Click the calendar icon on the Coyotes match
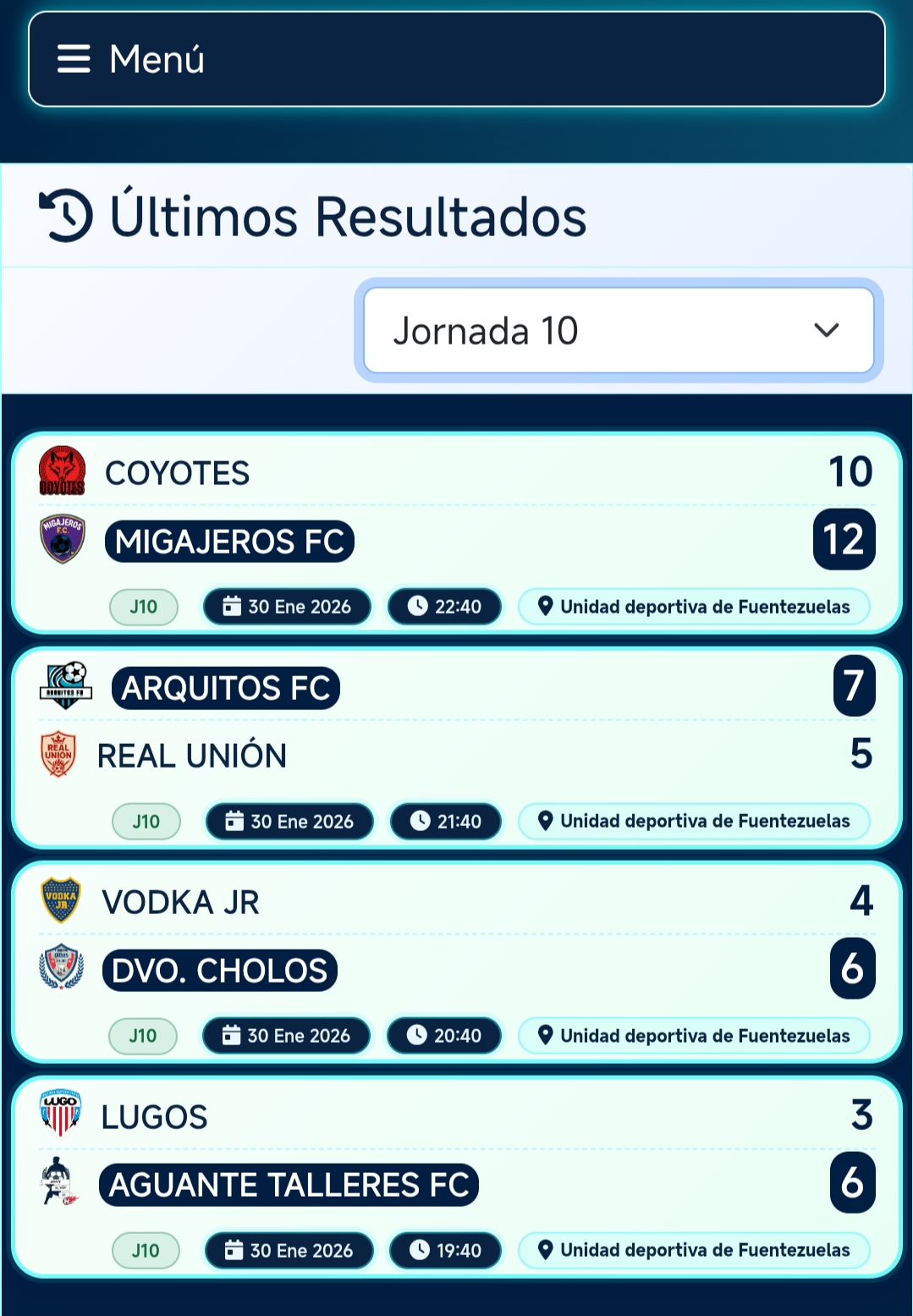The width and height of the screenshot is (913, 1316). (x=232, y=606)
